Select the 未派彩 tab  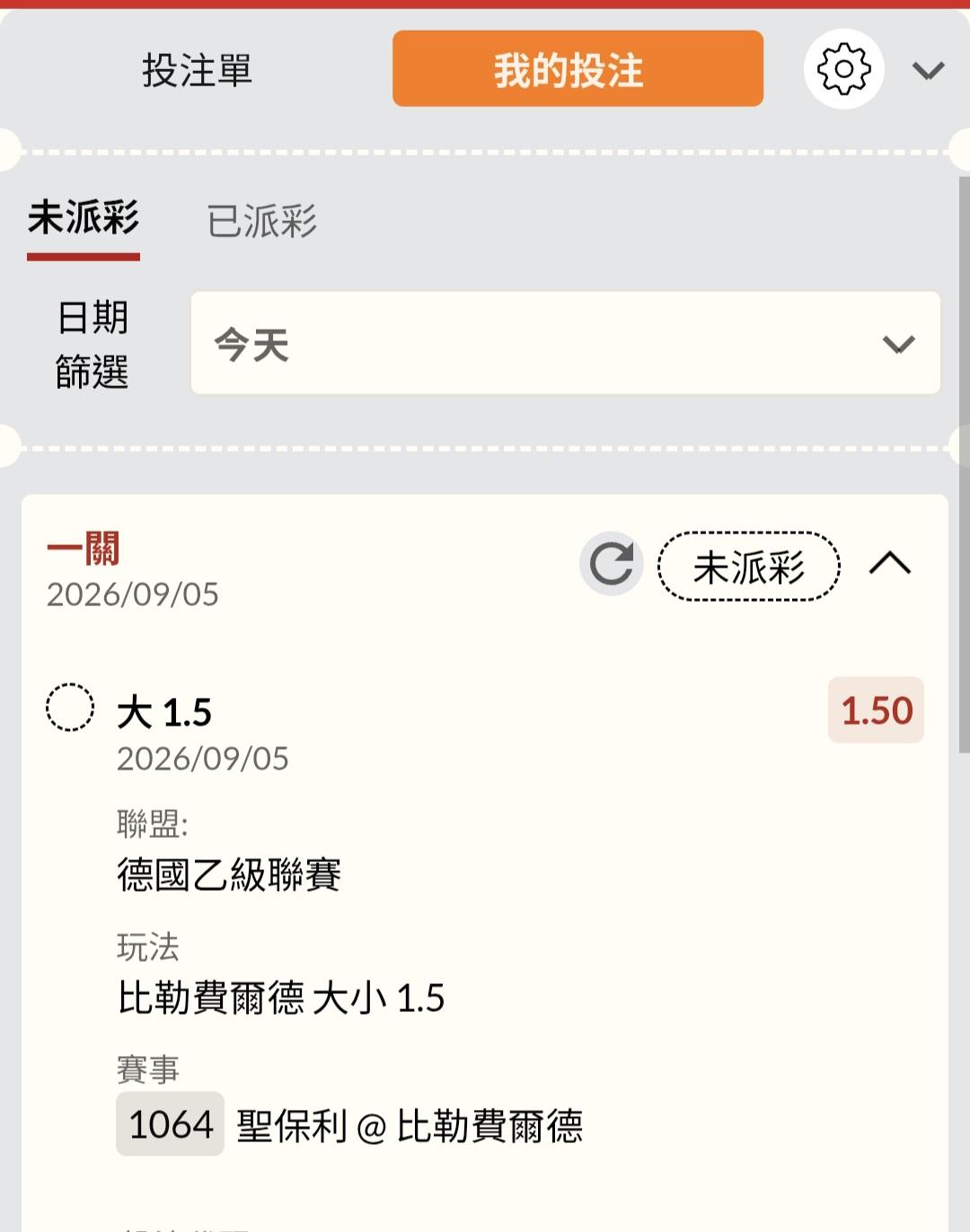click(x=84, y=219)
